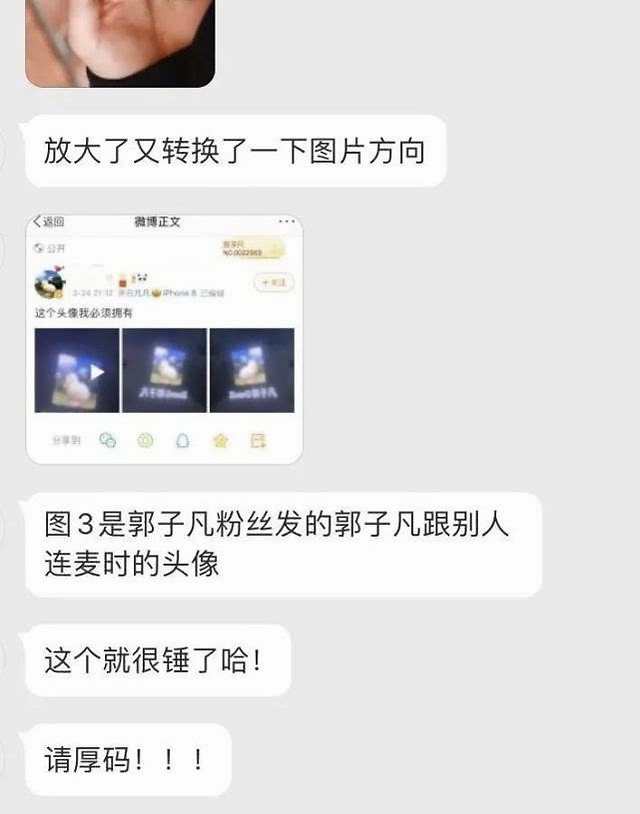Open the Weibo screenshot image message
Image resolution: width=640 pixels, height=814 pixels.
tap(164, 338)
